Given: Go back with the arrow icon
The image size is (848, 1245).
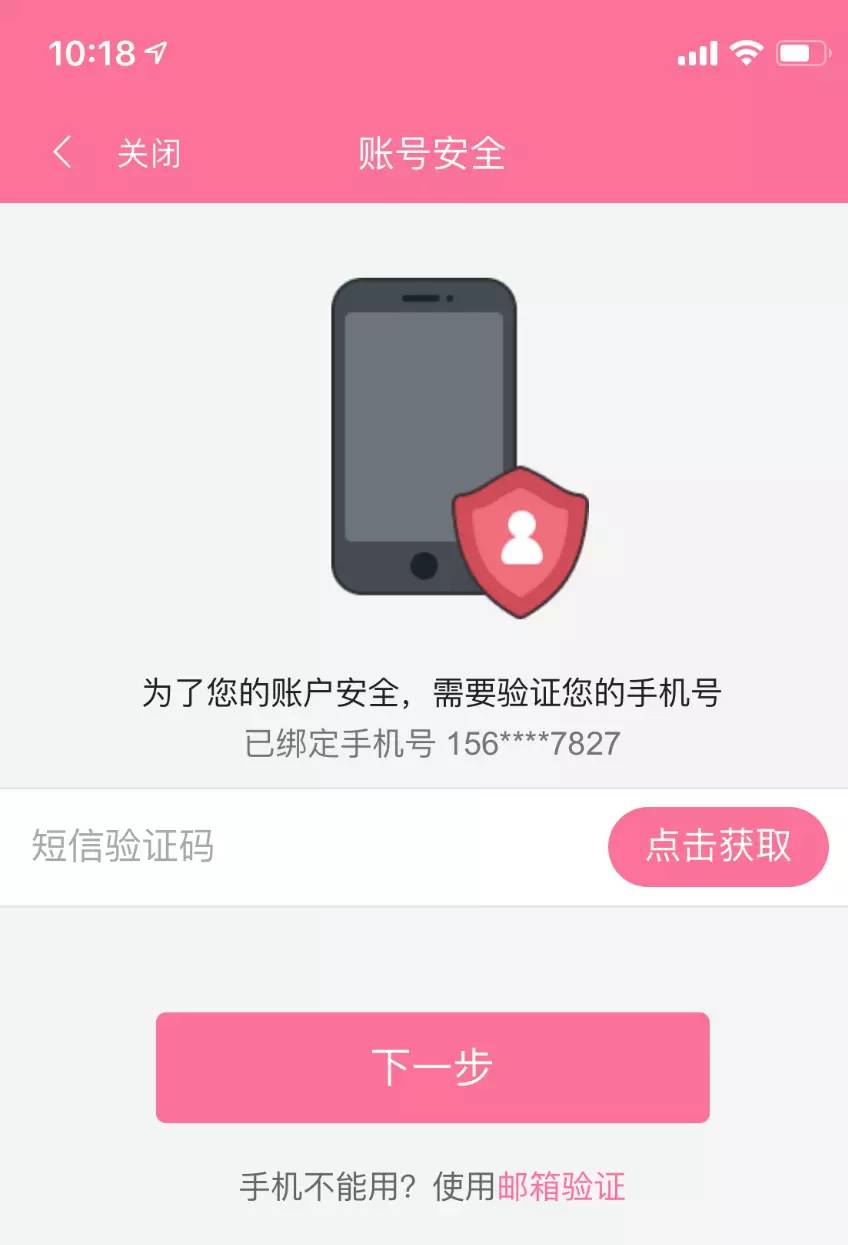Looking at the screenshot, I should pos(62,153).
